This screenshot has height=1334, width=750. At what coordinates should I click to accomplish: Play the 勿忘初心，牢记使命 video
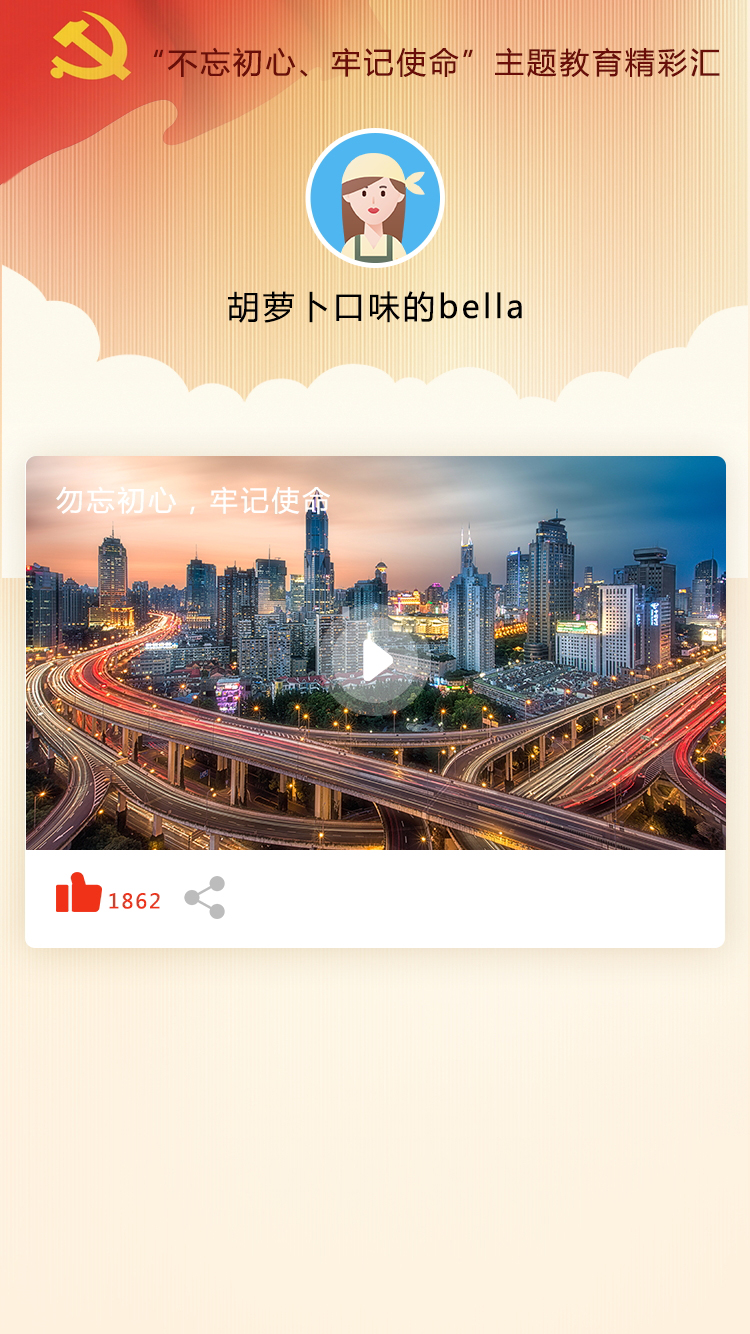(x=375, y=661)
